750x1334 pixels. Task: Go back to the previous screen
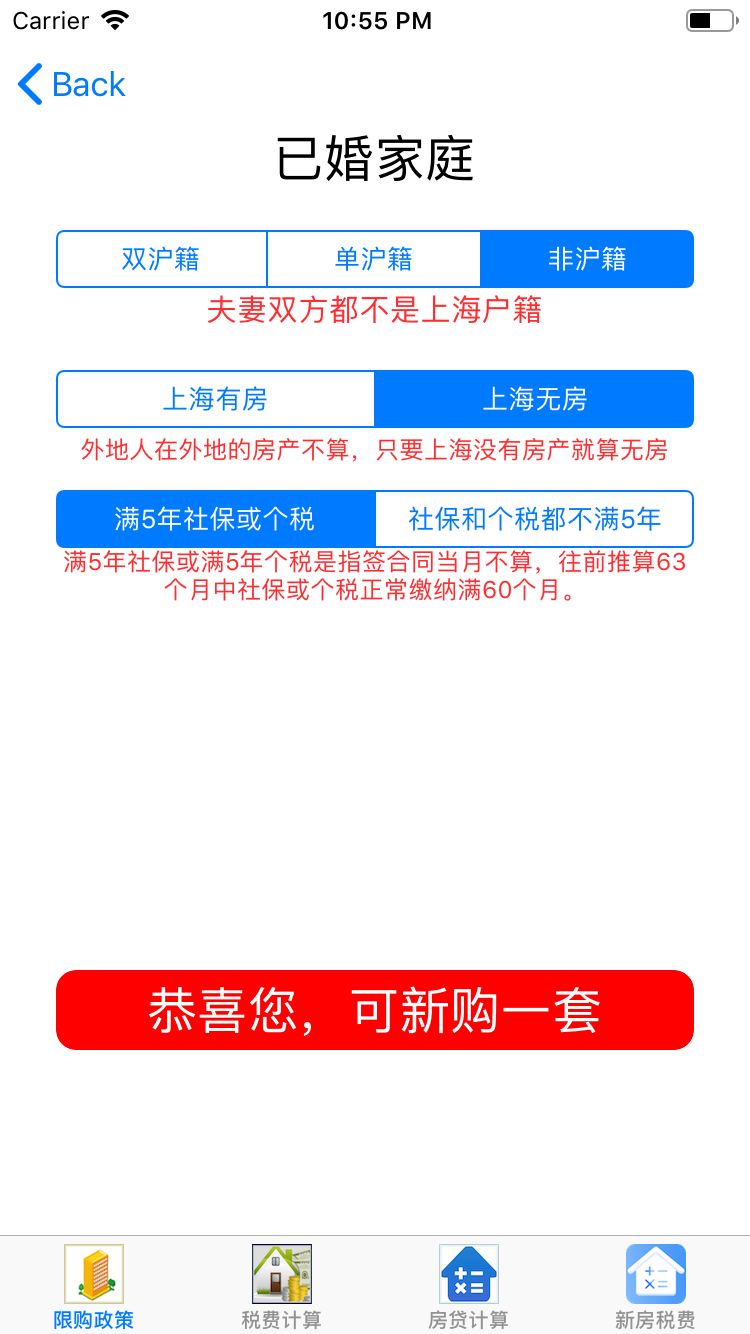point(72,85)
